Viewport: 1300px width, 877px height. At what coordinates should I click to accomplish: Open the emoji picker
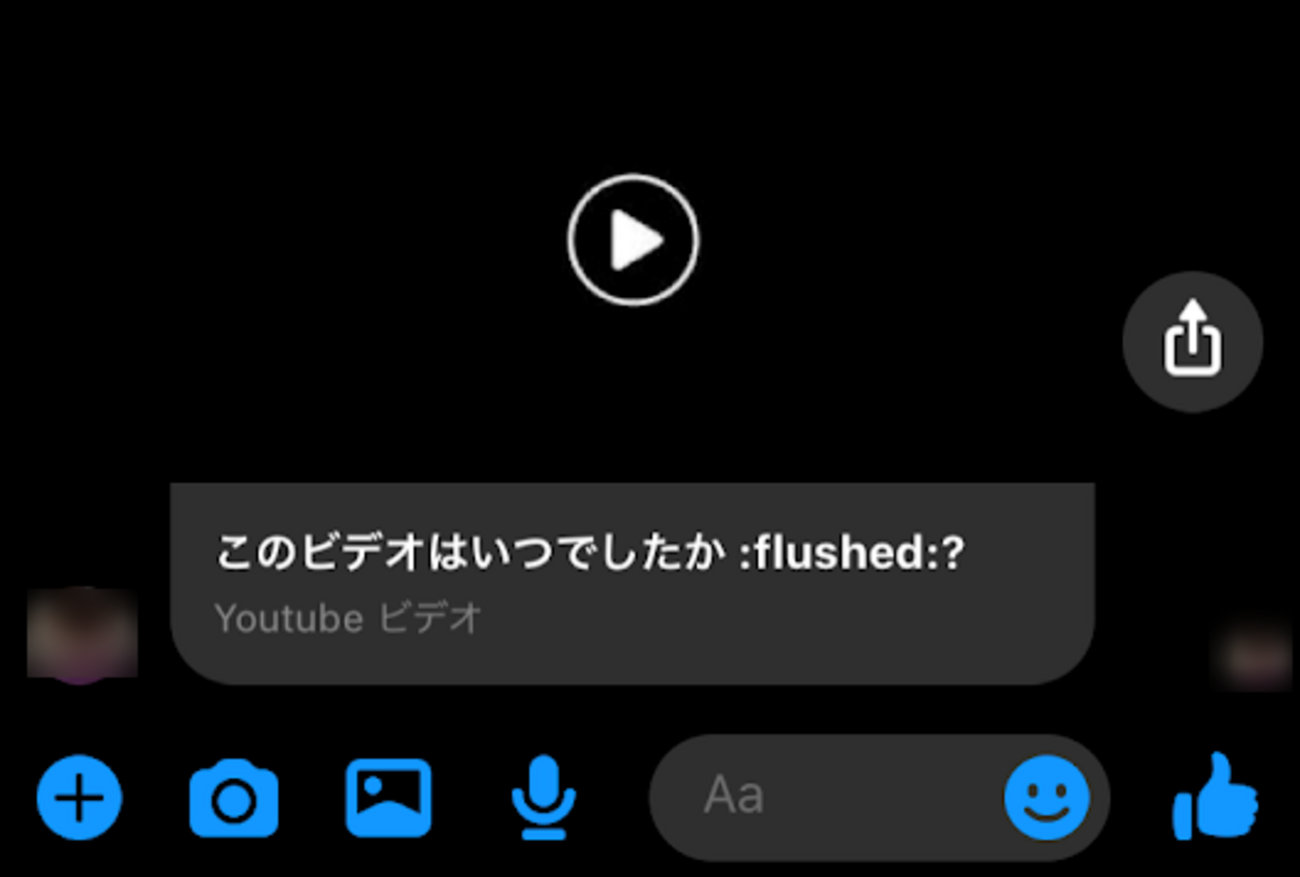click(x=1046, y=797)
